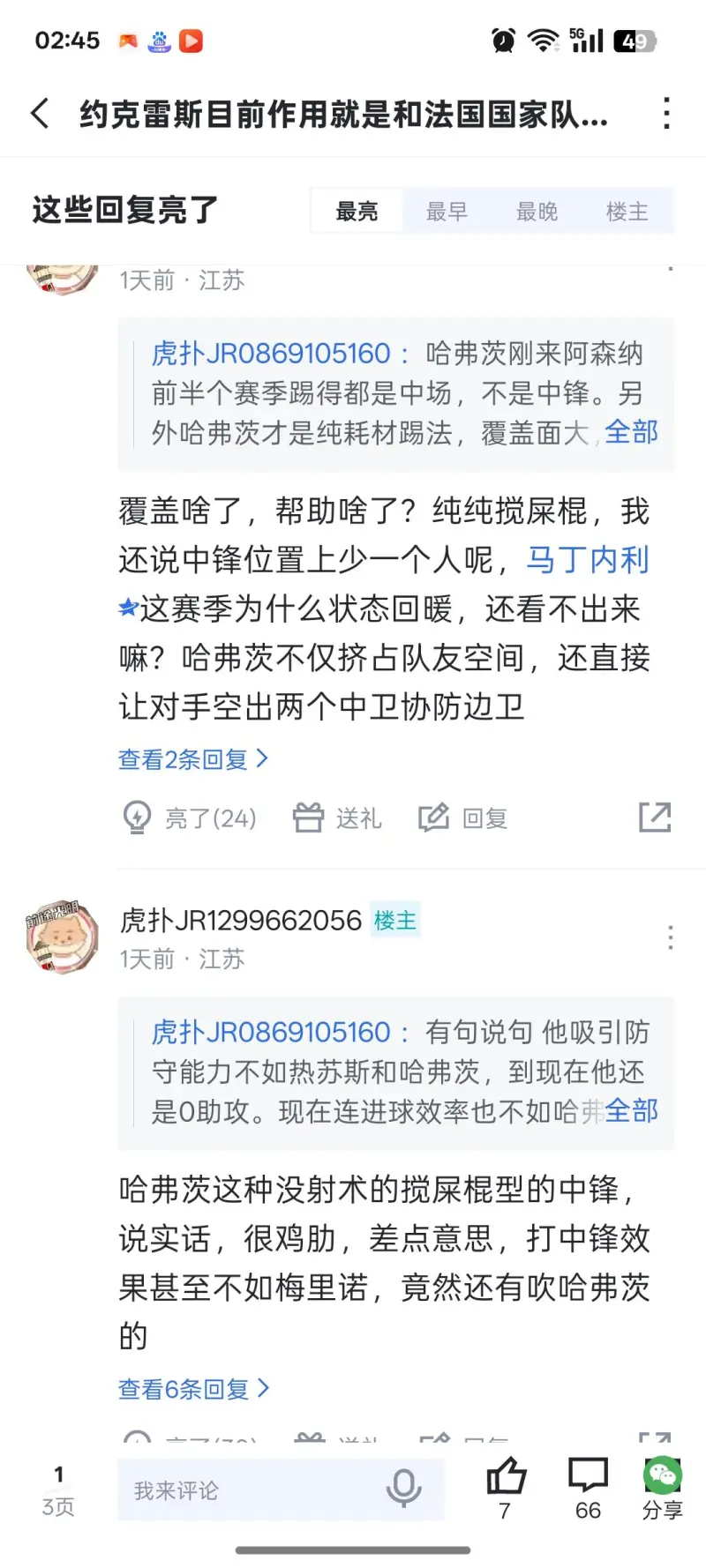Select the 最亮 sorting tab
The image size is (706, 1568).
click(357, 212)
